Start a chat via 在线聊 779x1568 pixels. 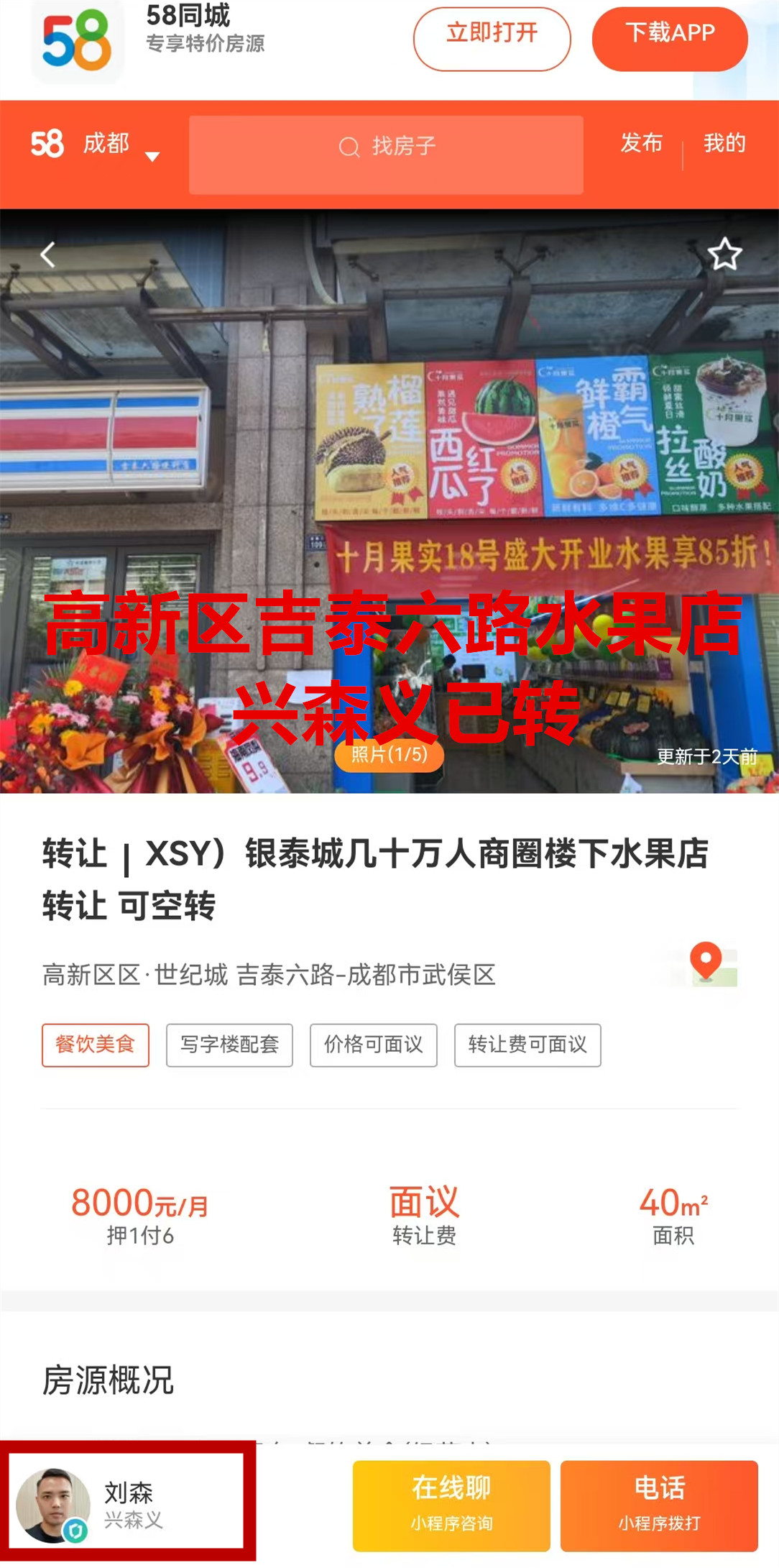pyautogui.click(x=451, y=1505)
